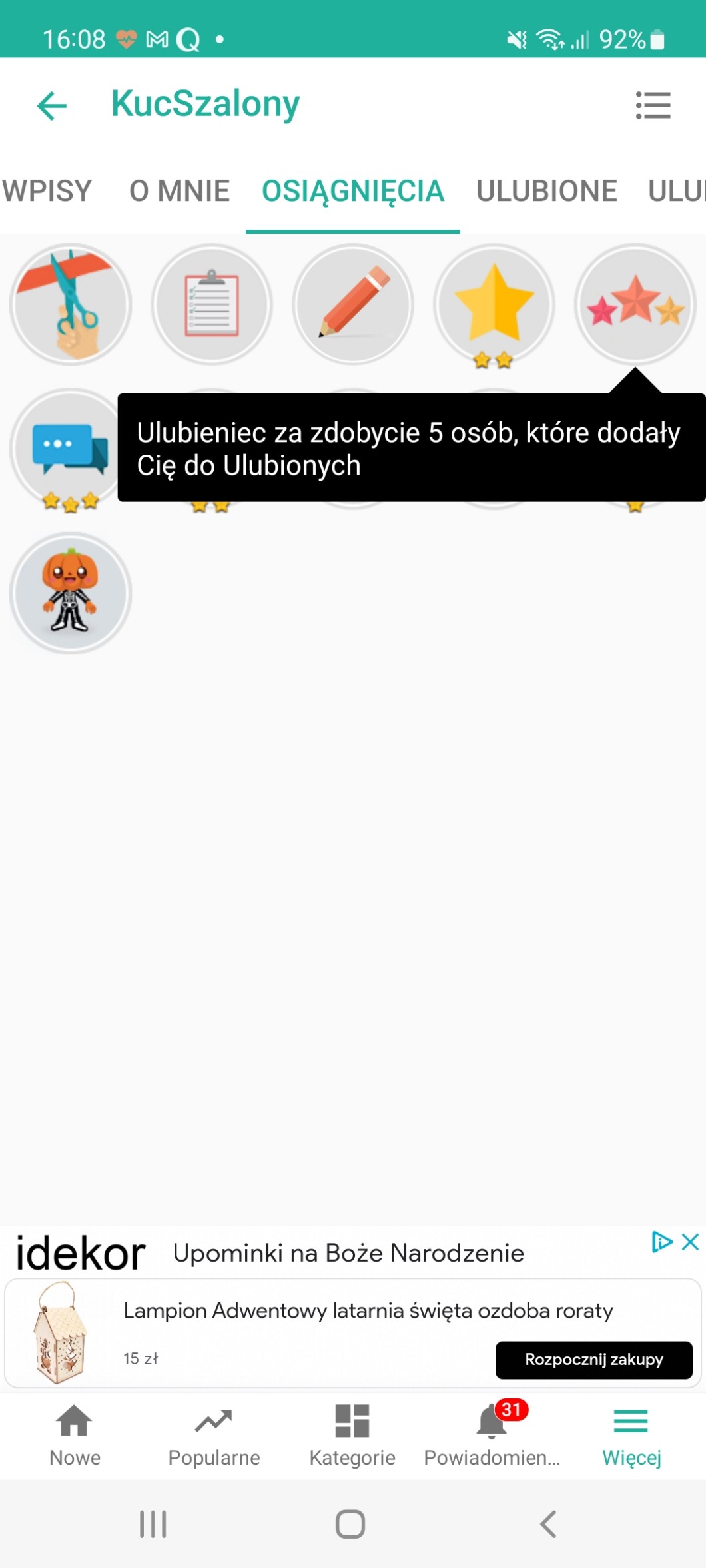This screenshot has width=706, height=1568.
Task: Tap the pencil achievement badge
Action: coord(353,304)
